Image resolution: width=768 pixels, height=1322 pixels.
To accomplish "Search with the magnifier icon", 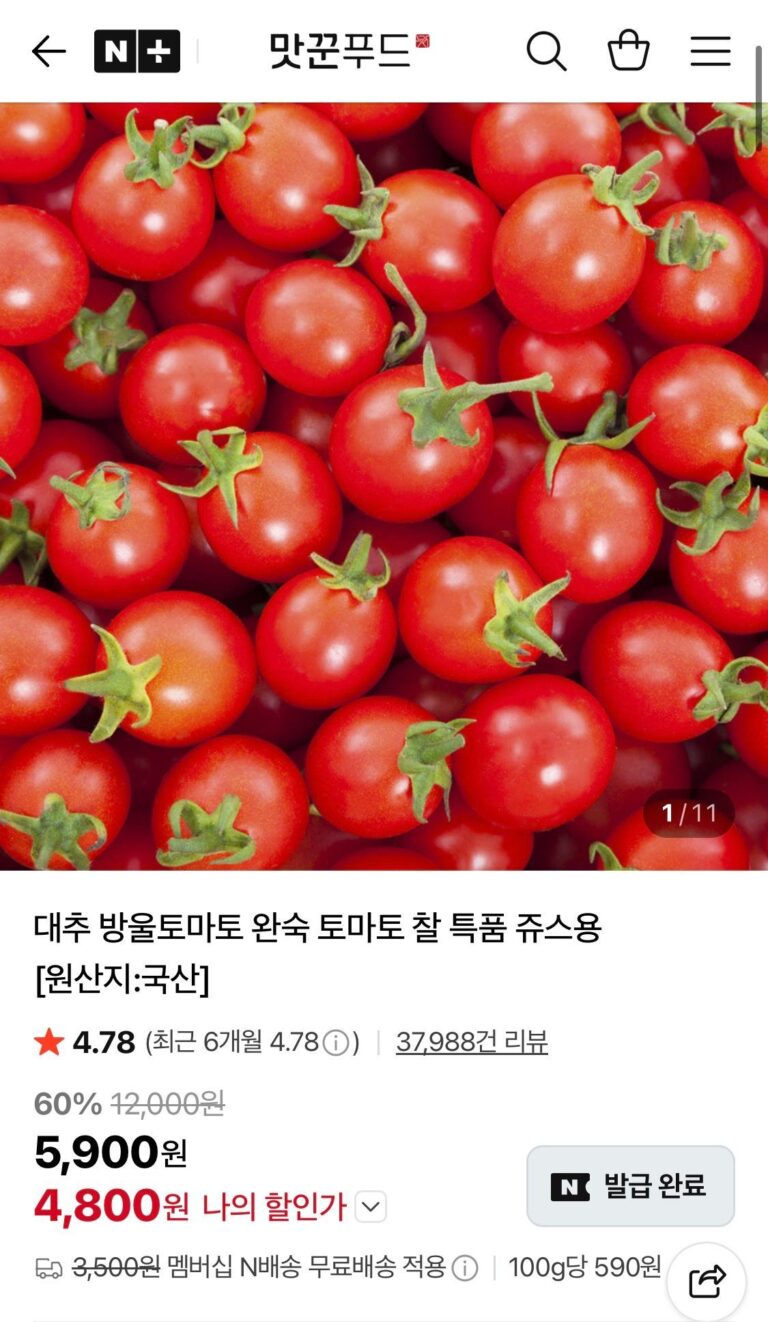I will tap(546, 52).
